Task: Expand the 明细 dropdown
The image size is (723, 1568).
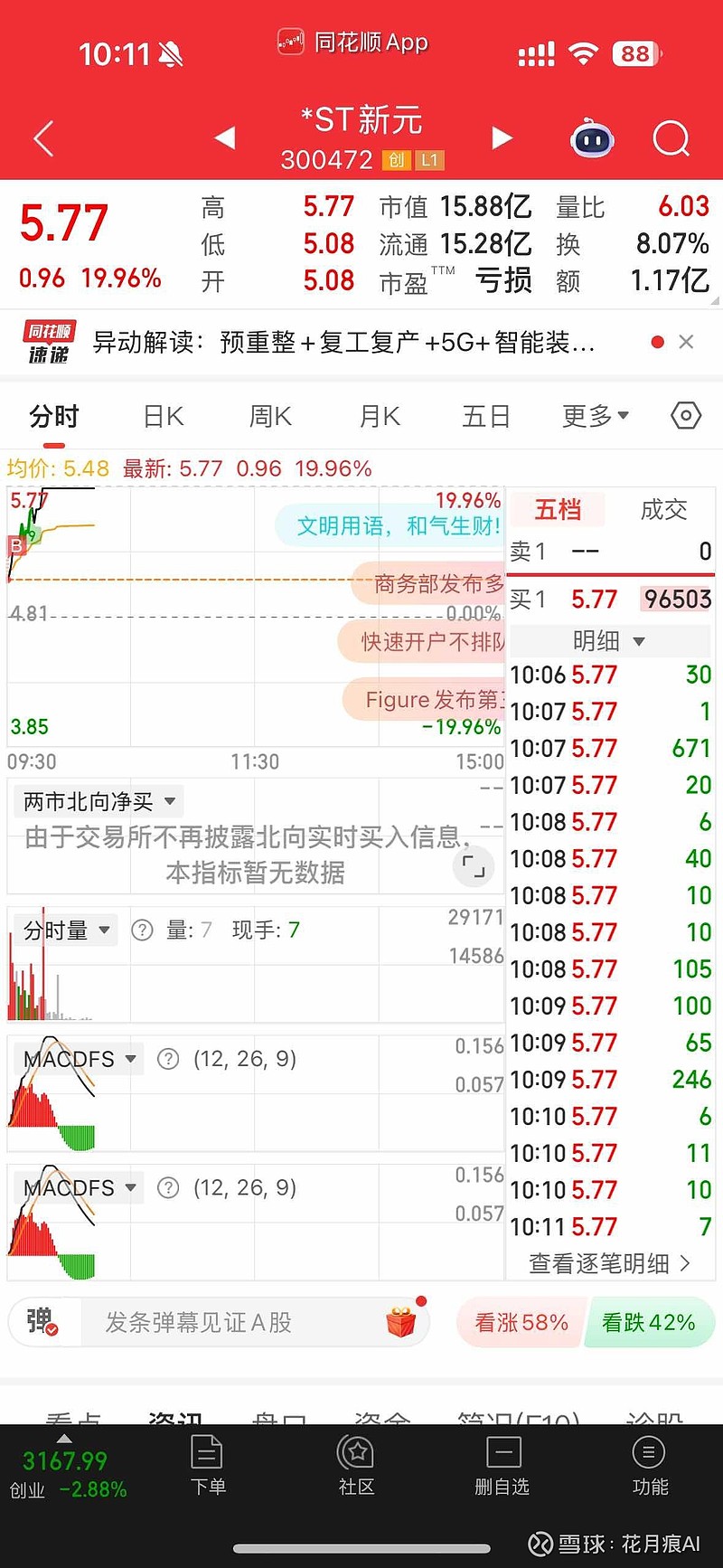Action: [609, 641]
